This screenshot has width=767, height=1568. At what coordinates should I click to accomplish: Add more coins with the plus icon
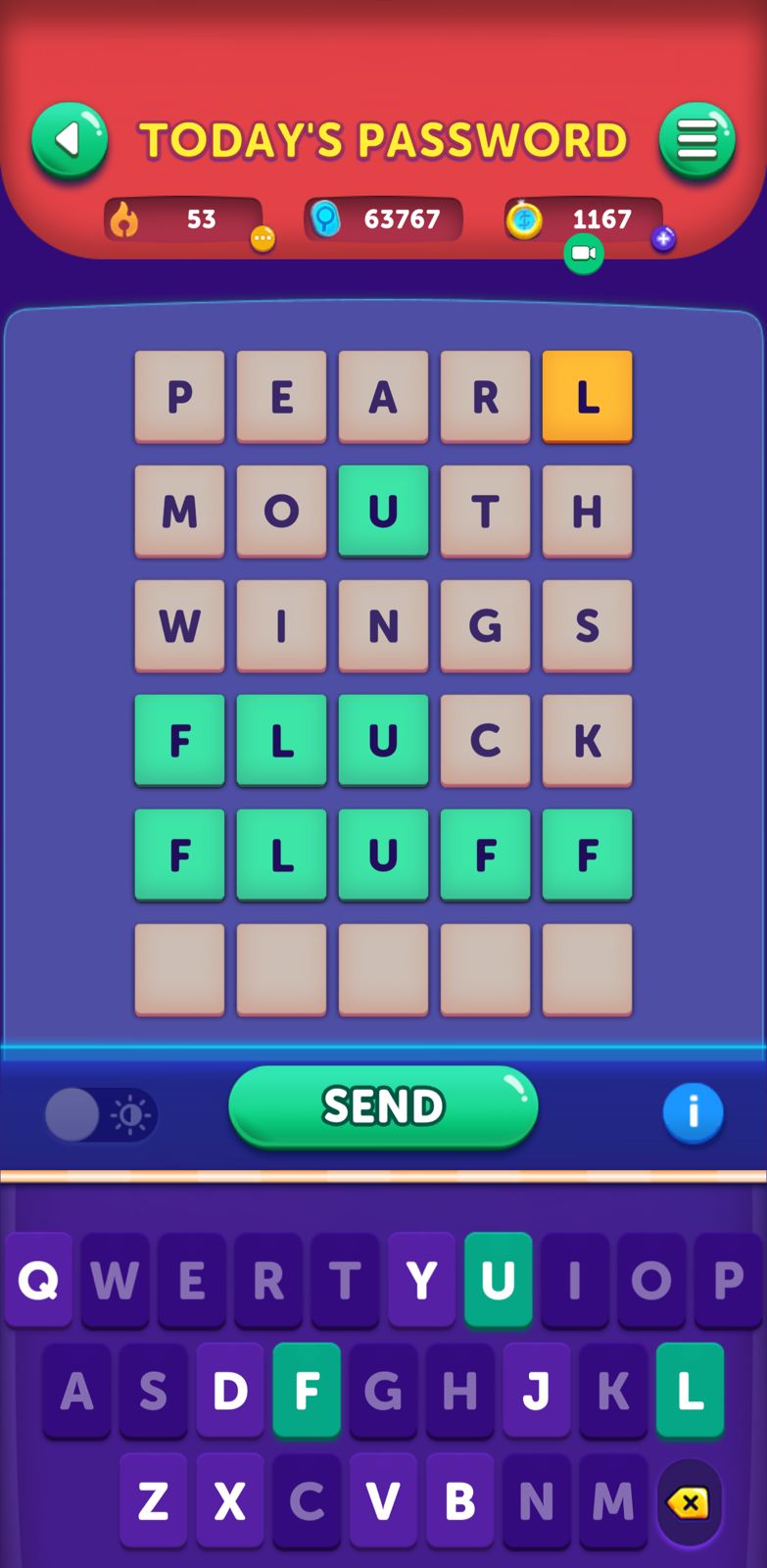pyautogui.click(x=663, y=238)
